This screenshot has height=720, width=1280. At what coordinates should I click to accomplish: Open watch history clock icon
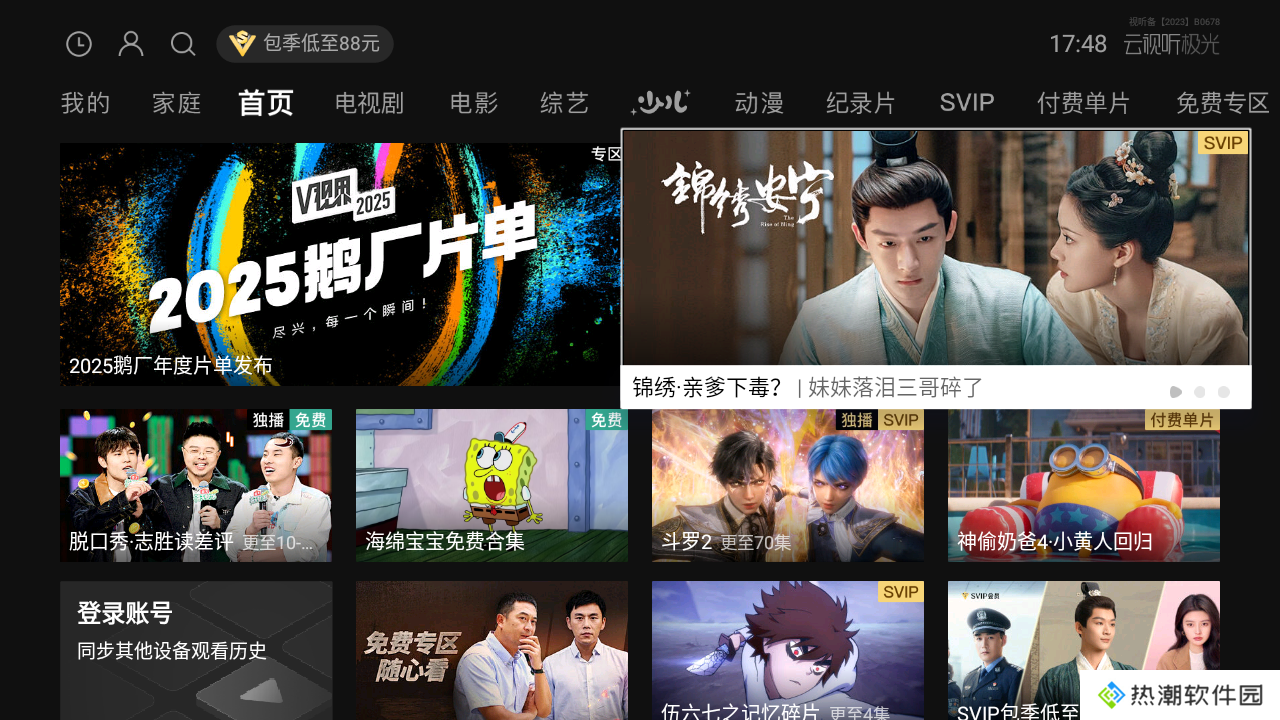tap(79, 44)
